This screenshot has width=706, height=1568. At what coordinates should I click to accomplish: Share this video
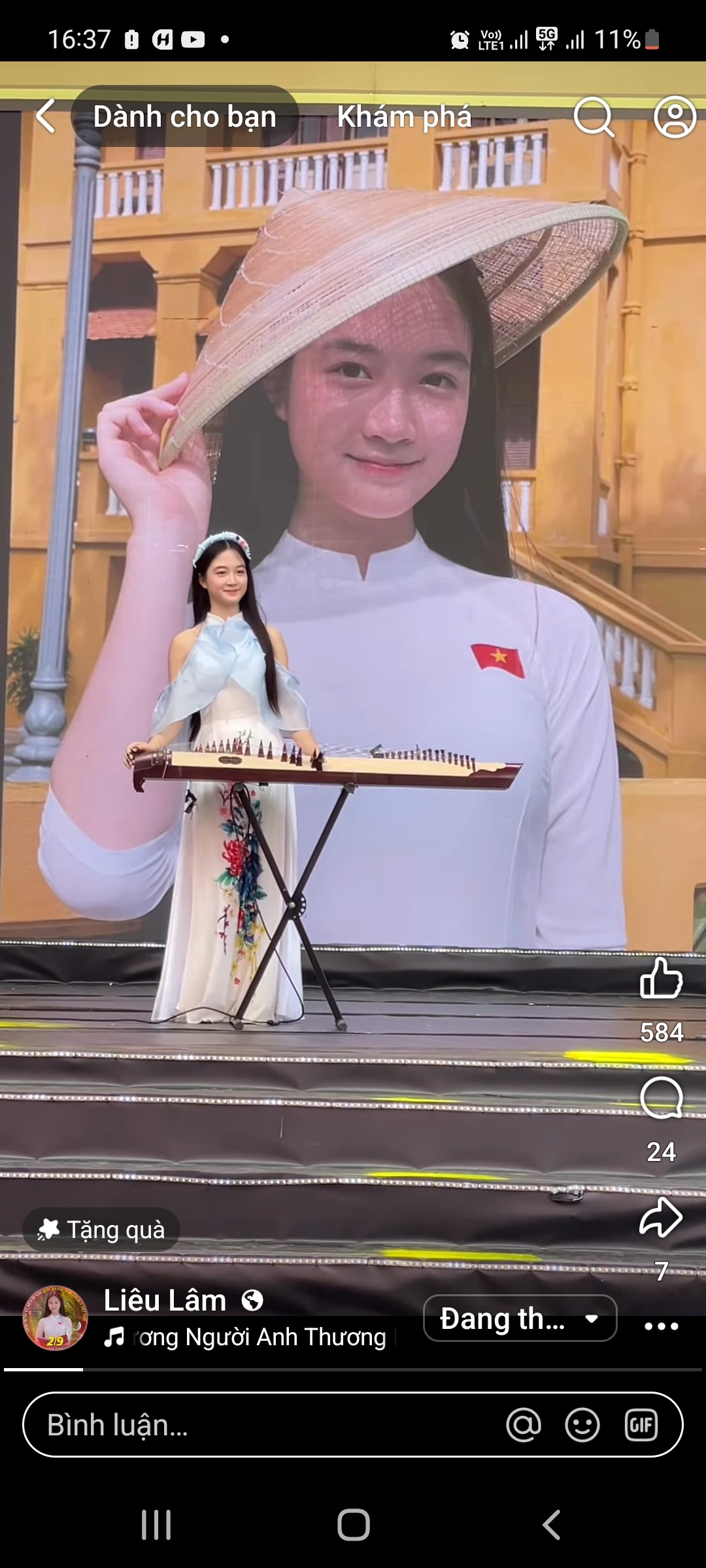click(x=661, y=1218)
